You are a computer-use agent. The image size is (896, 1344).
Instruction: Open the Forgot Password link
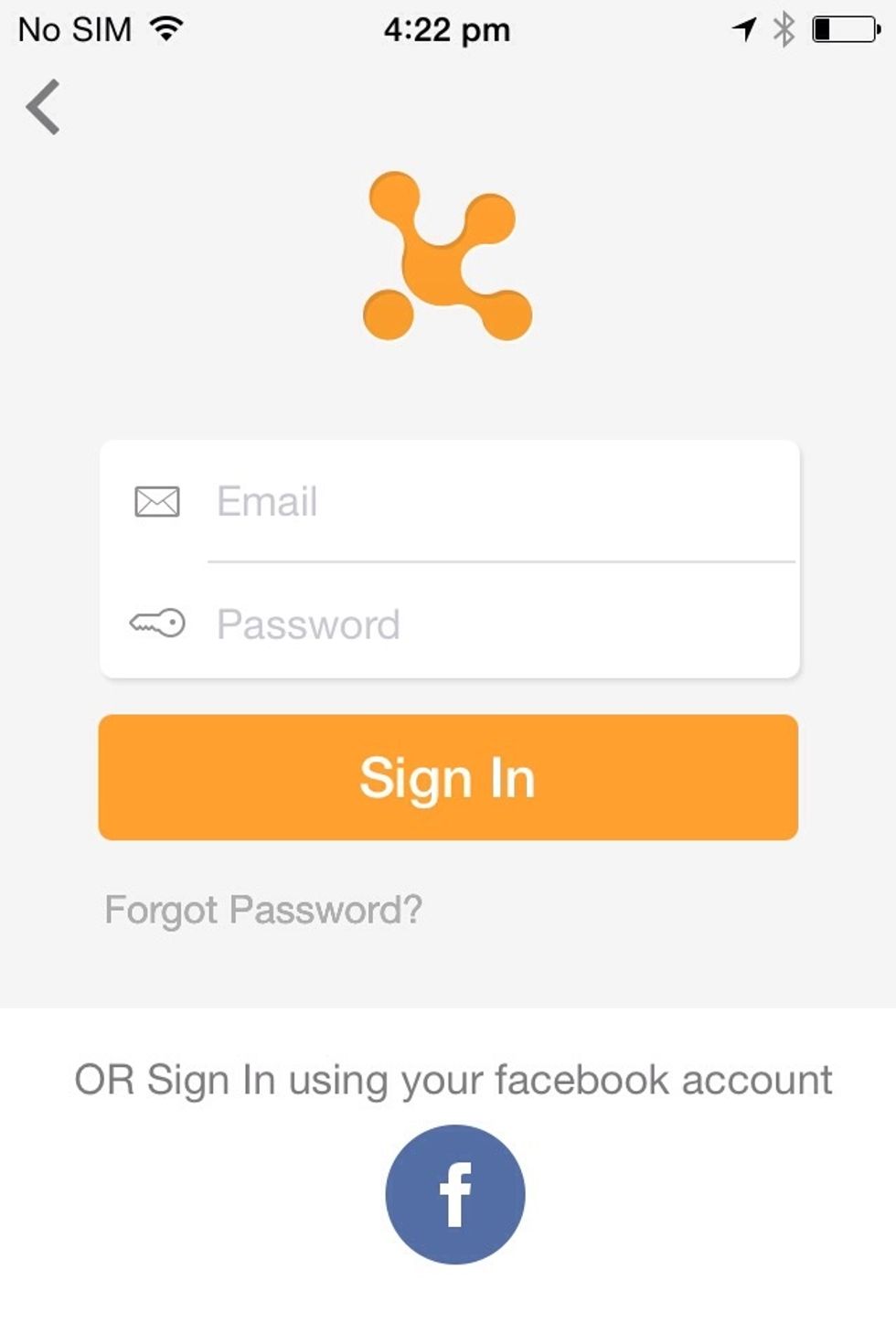(263, 911)
